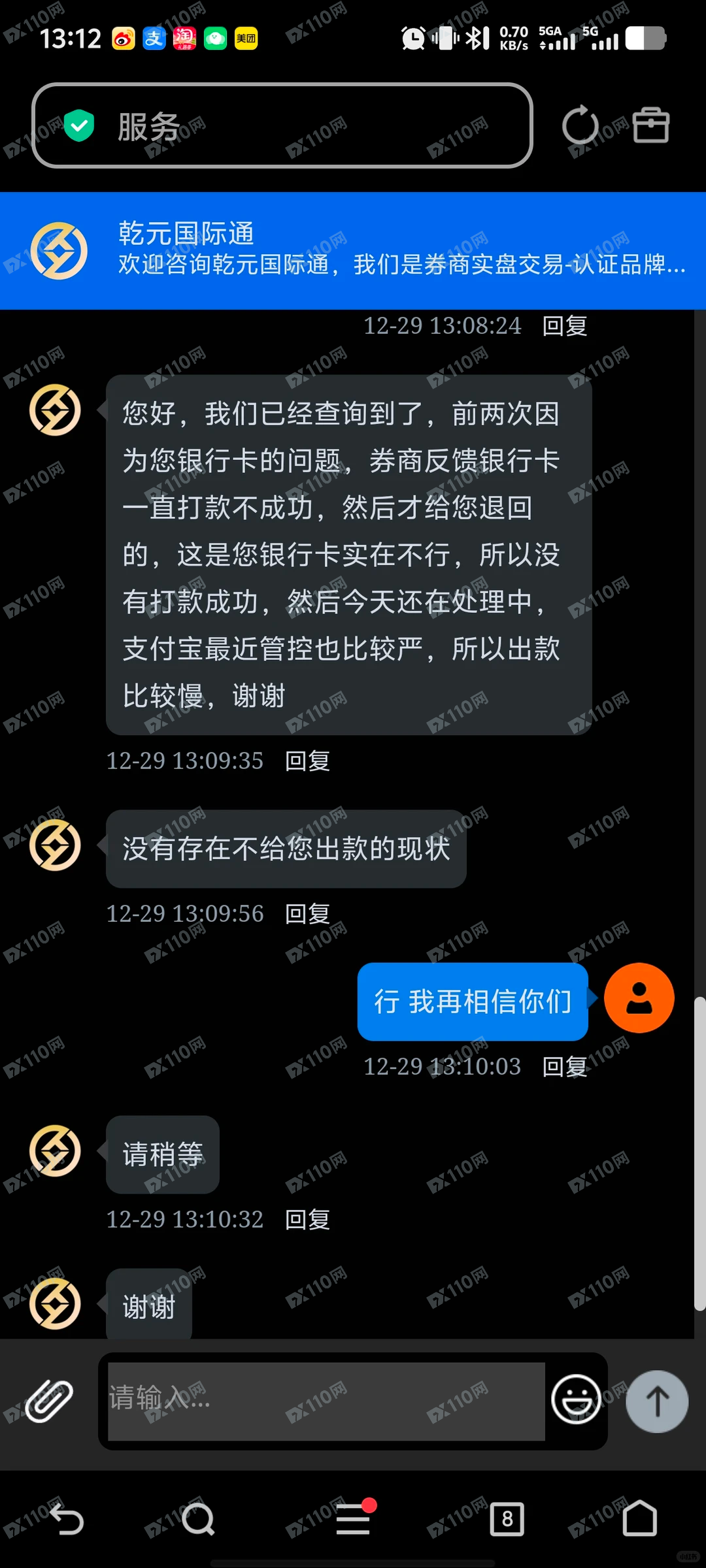Reply to the 13:08:24 message
The image size is (706, 1568).
565,325
